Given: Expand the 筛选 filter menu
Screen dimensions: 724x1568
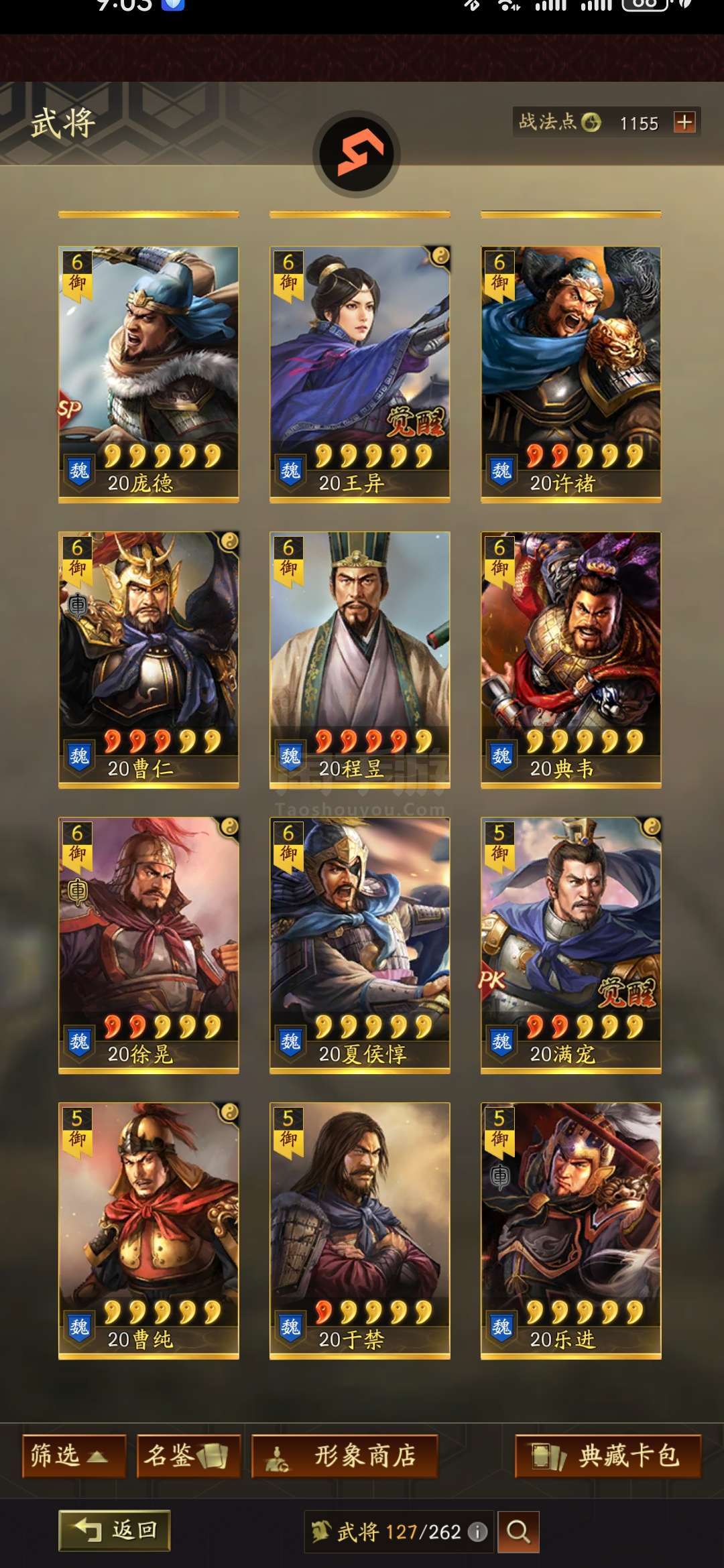Looking at the screenshot, I should 74,1455.
